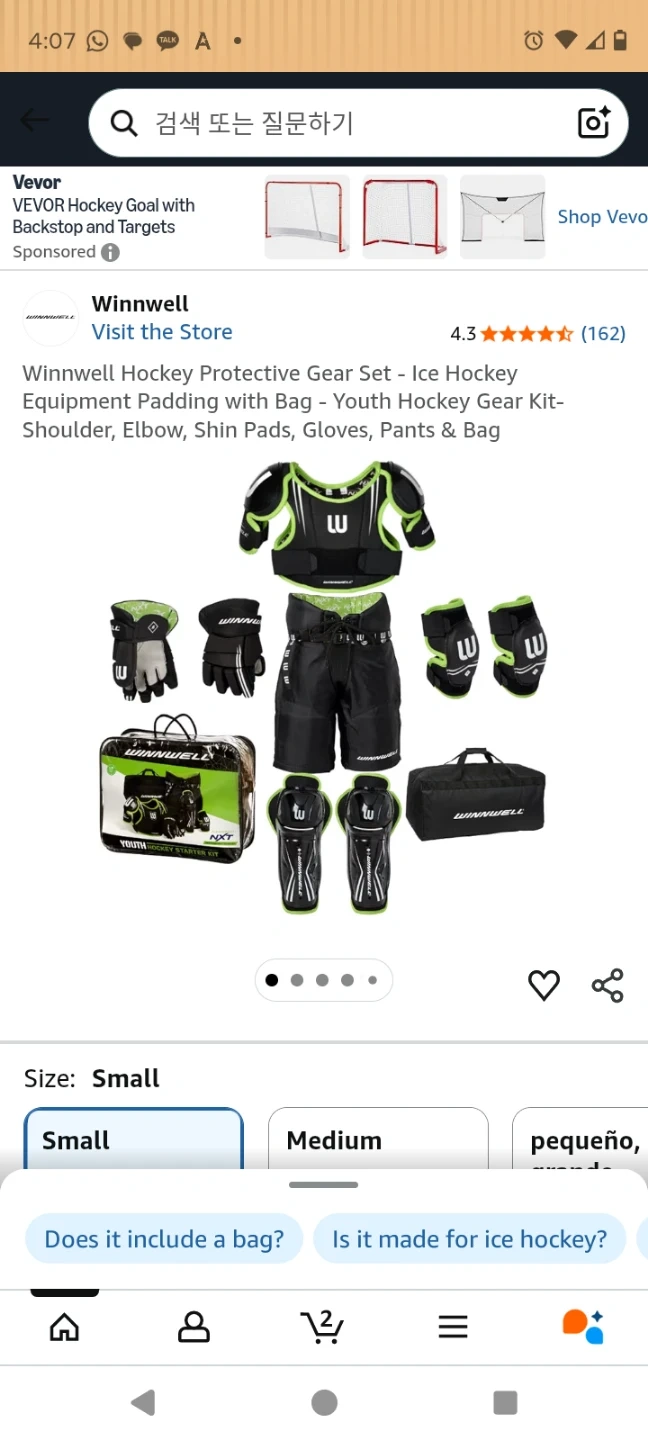Image resolution: width=648 pixels, height=1440 pixels.
Task: Share this hockey gear product
Action: coord(607,985)
